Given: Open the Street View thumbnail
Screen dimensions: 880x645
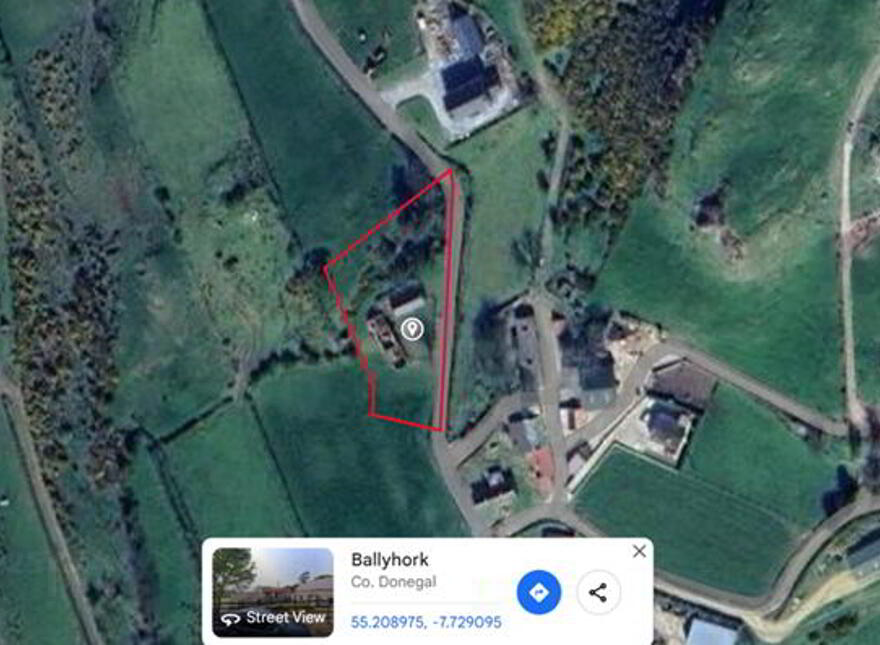Looking at the screenshot, I should [x=273, y=592].
